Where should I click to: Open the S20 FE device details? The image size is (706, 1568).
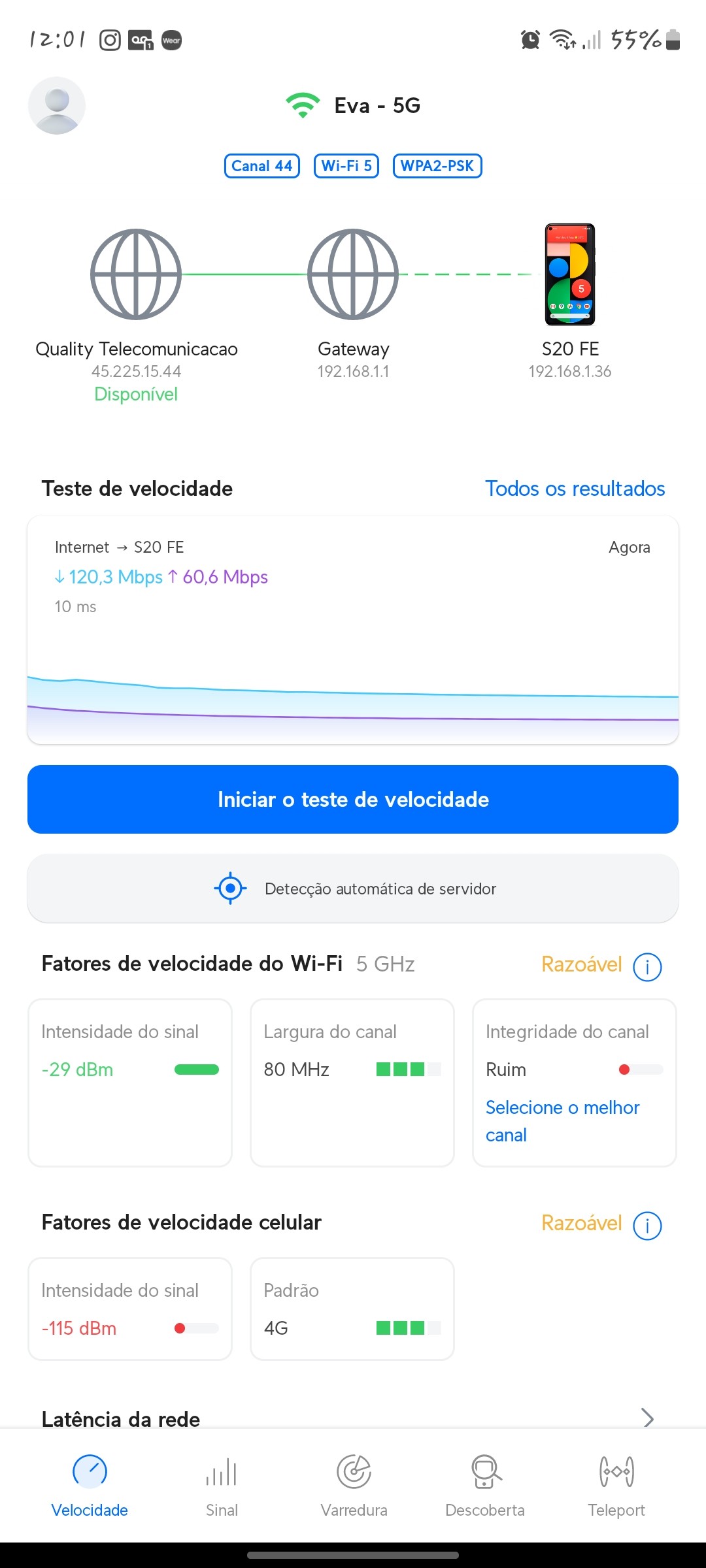pyautogui.click(x=570, y=275)
